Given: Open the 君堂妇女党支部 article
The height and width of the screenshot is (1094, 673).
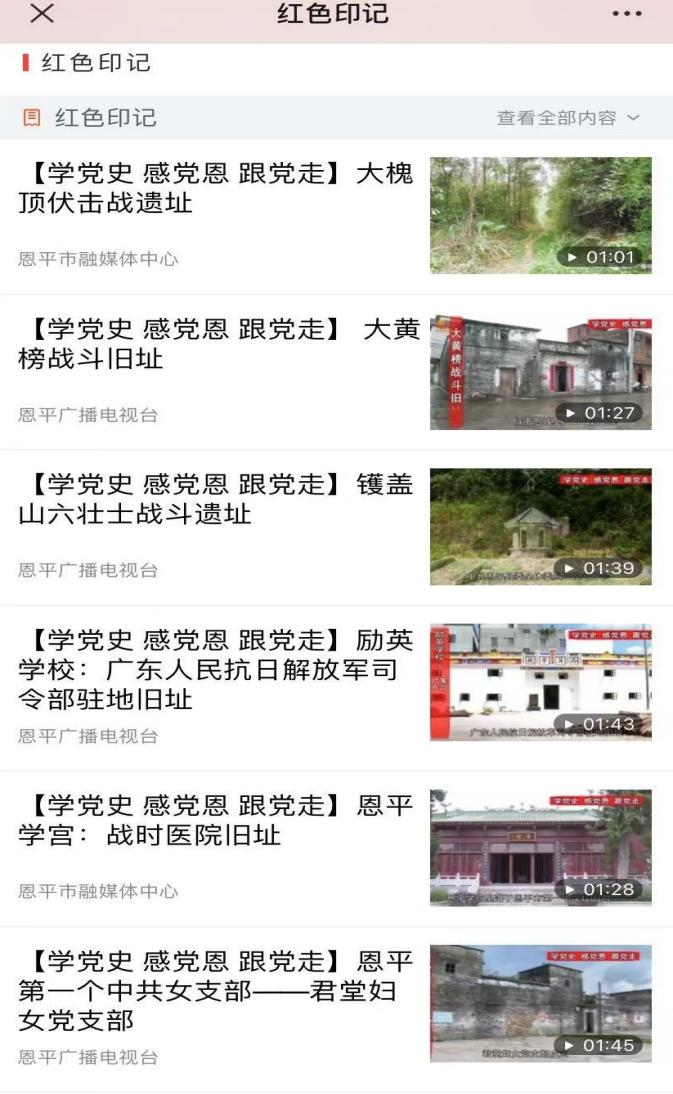Looking at the screenshot, I should click(x=215, y=990).
